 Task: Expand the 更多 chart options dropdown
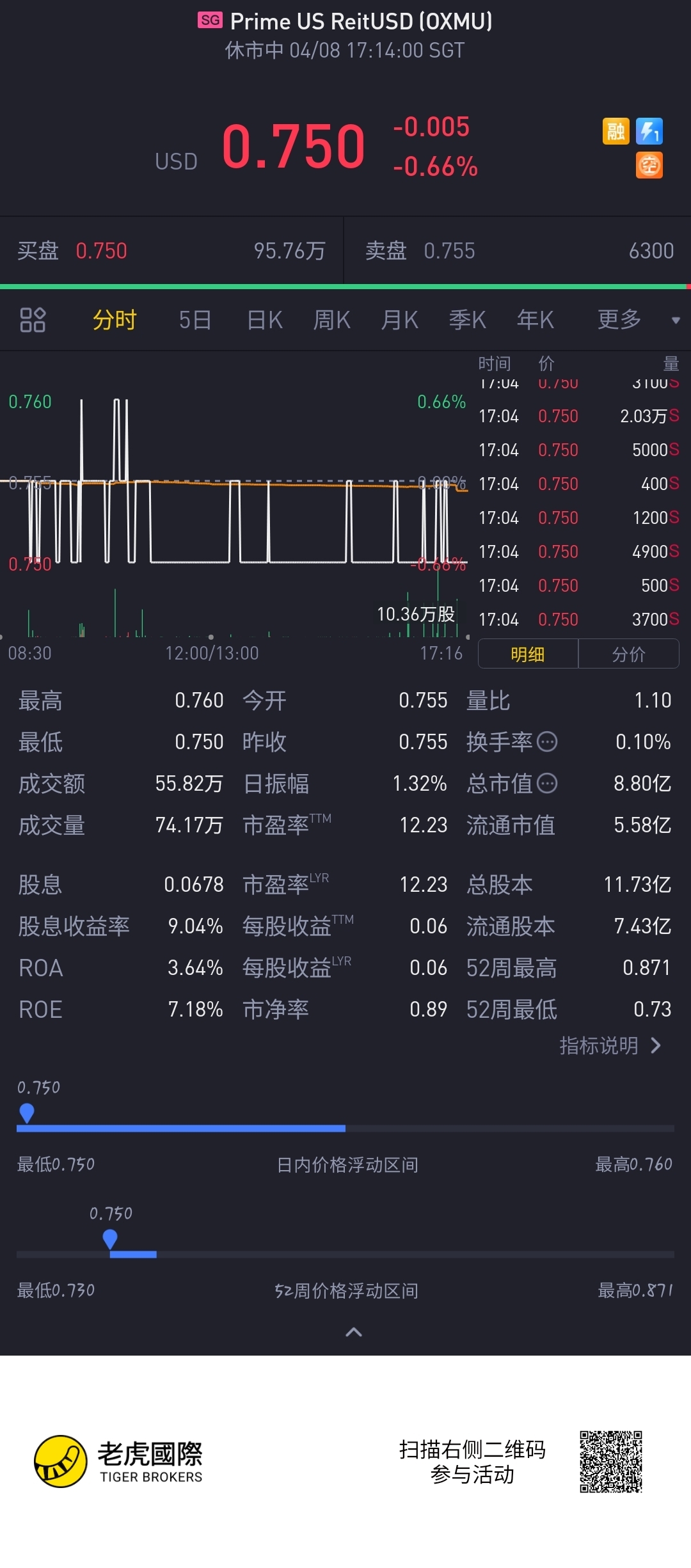pyautogui.click(x=637, y=320)
